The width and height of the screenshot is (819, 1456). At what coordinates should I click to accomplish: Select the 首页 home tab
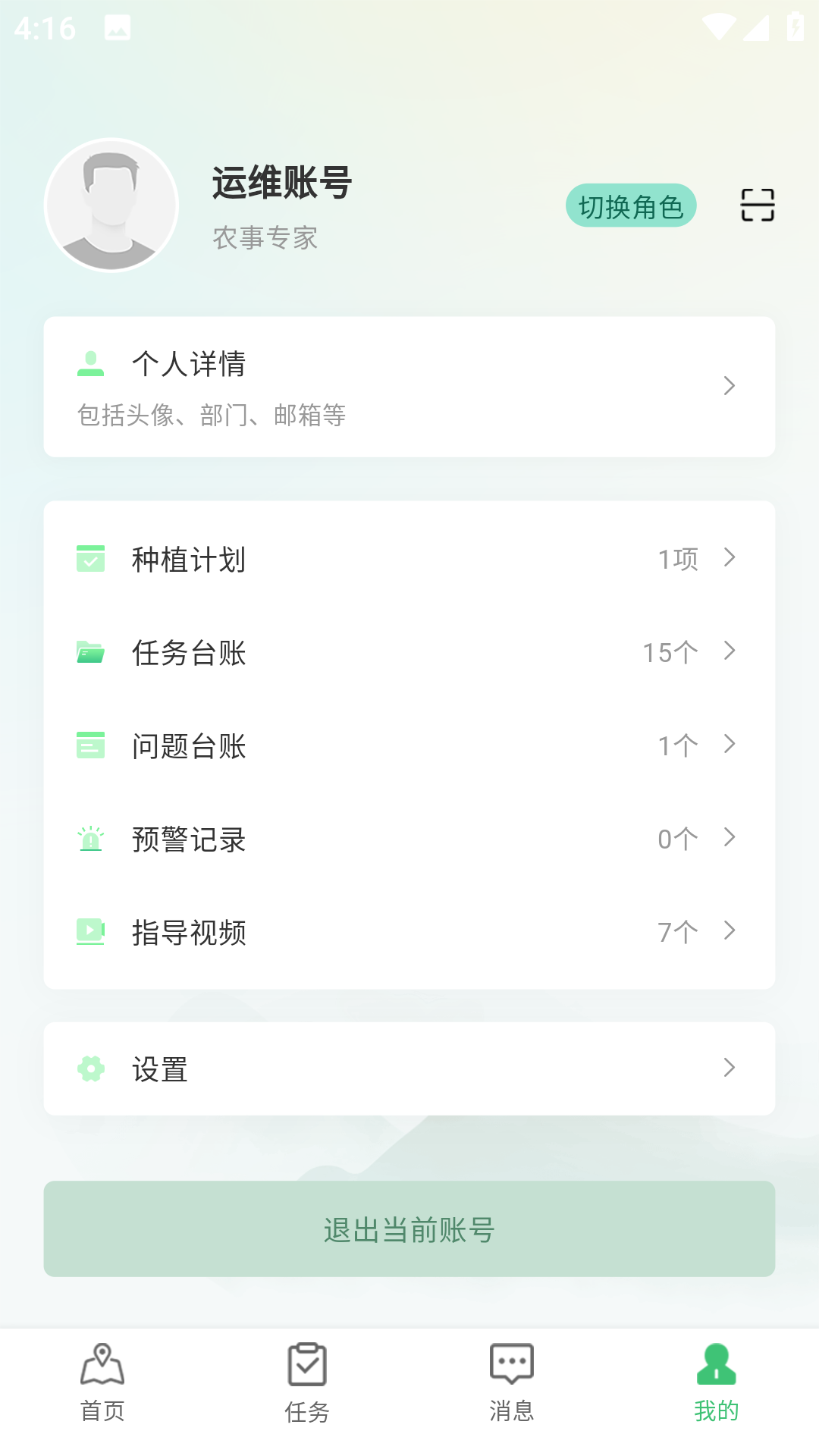(x=102, y=1380)
